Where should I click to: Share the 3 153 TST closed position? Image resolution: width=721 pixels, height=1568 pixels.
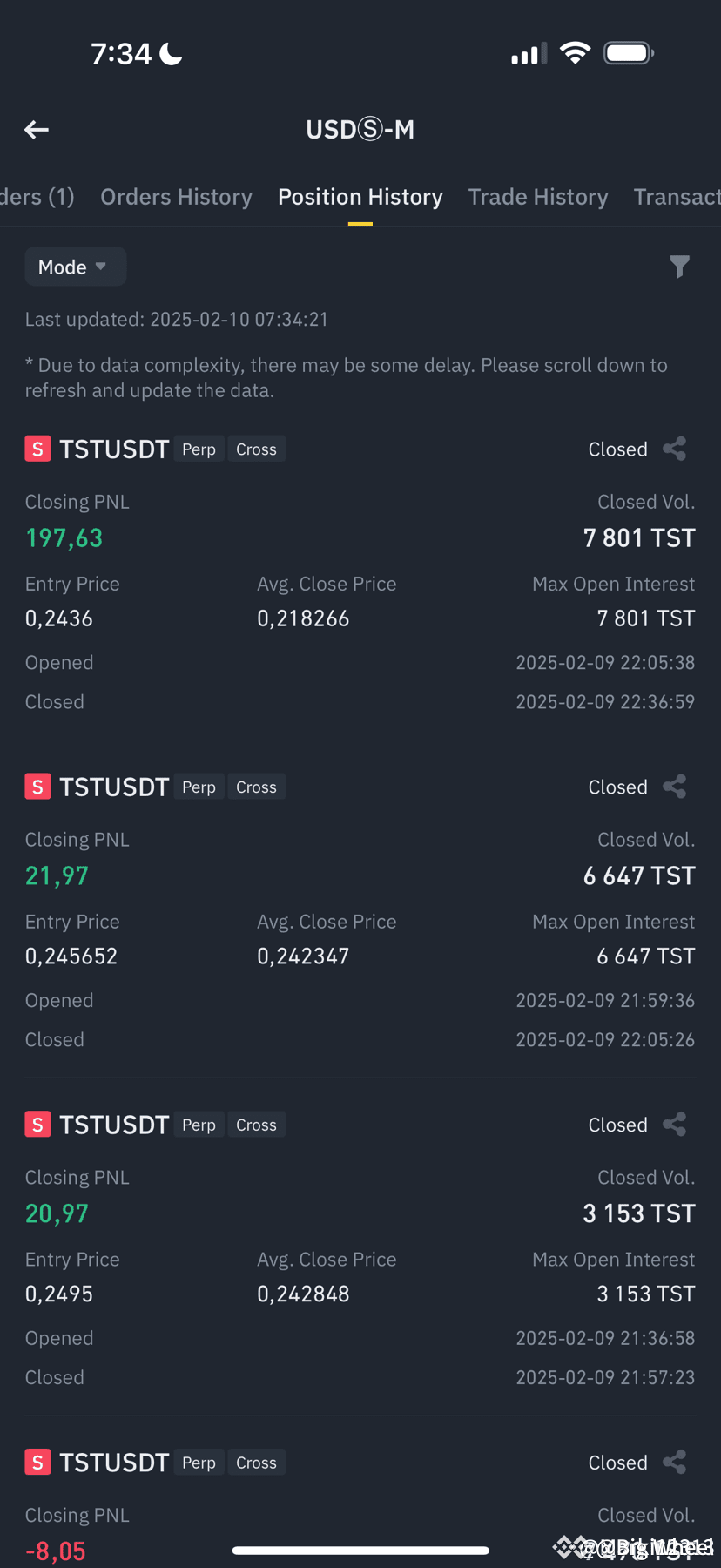point(674,1124)
